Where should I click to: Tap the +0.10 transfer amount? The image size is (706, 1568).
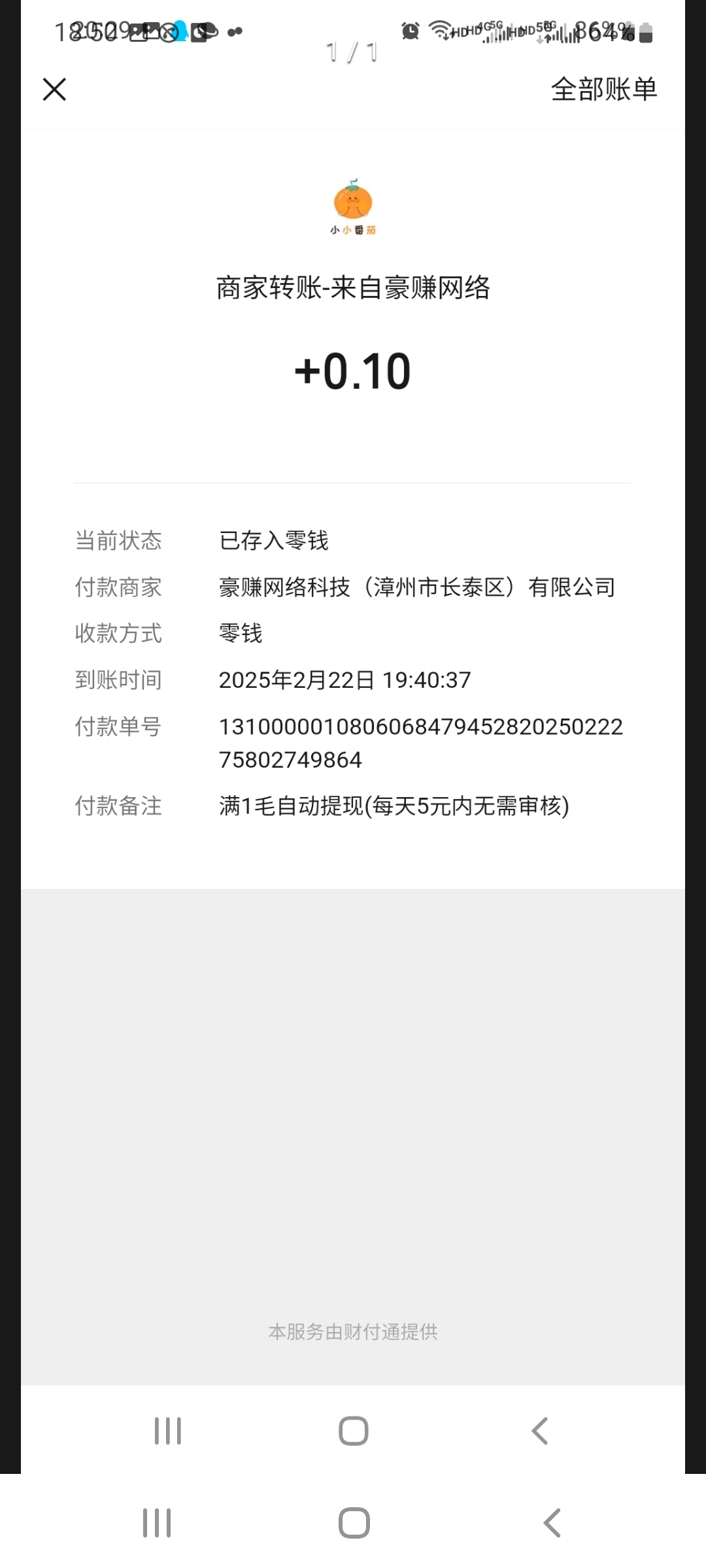click(x=352, y=371)
